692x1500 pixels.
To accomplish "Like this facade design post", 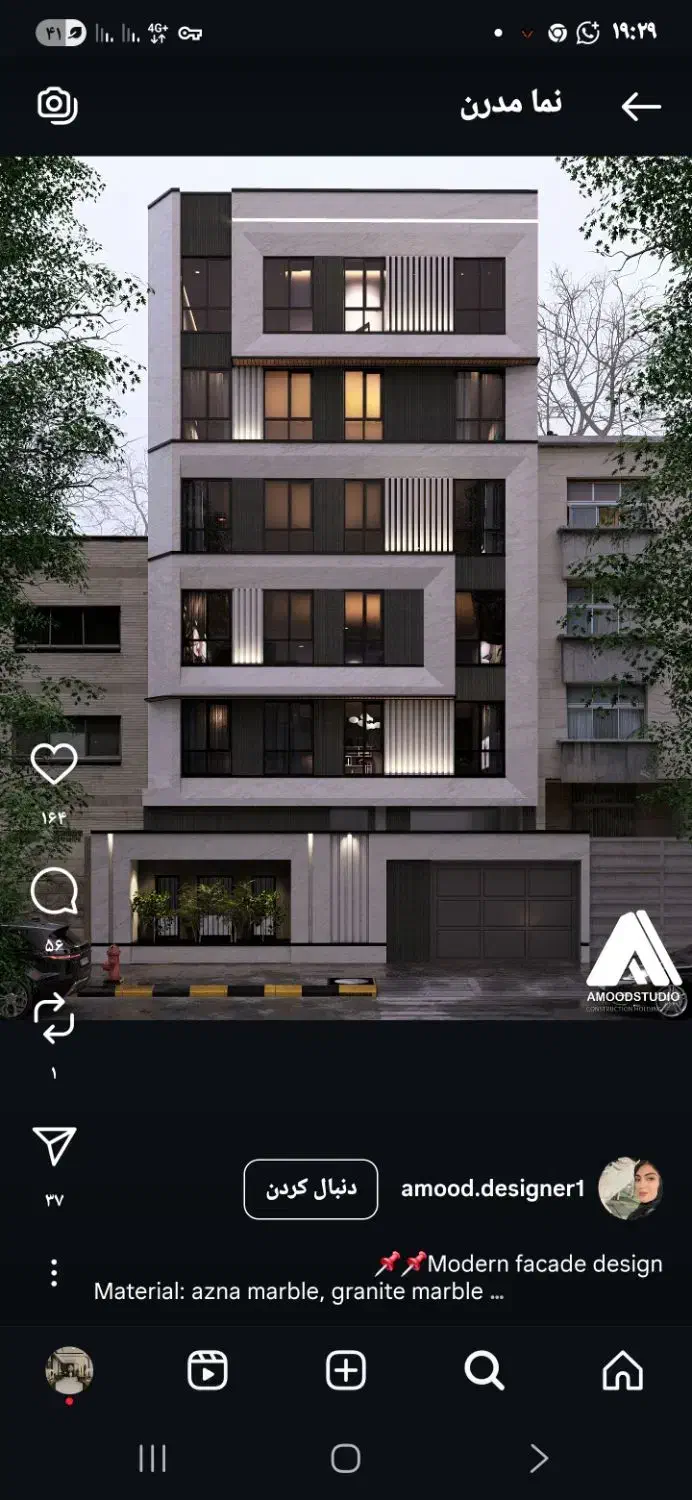I will (54, 765).
